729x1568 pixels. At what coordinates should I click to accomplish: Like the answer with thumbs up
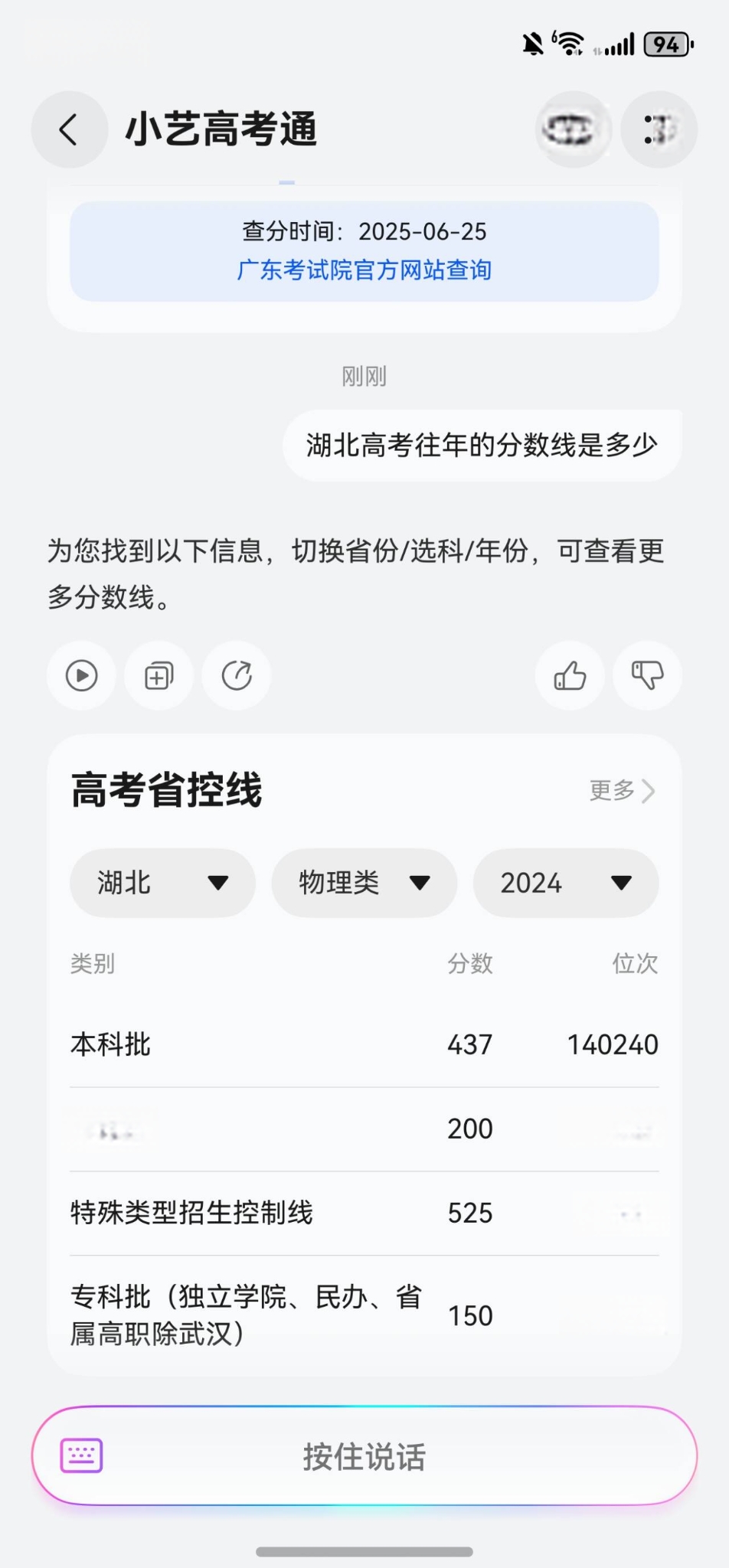coord(570,676)
